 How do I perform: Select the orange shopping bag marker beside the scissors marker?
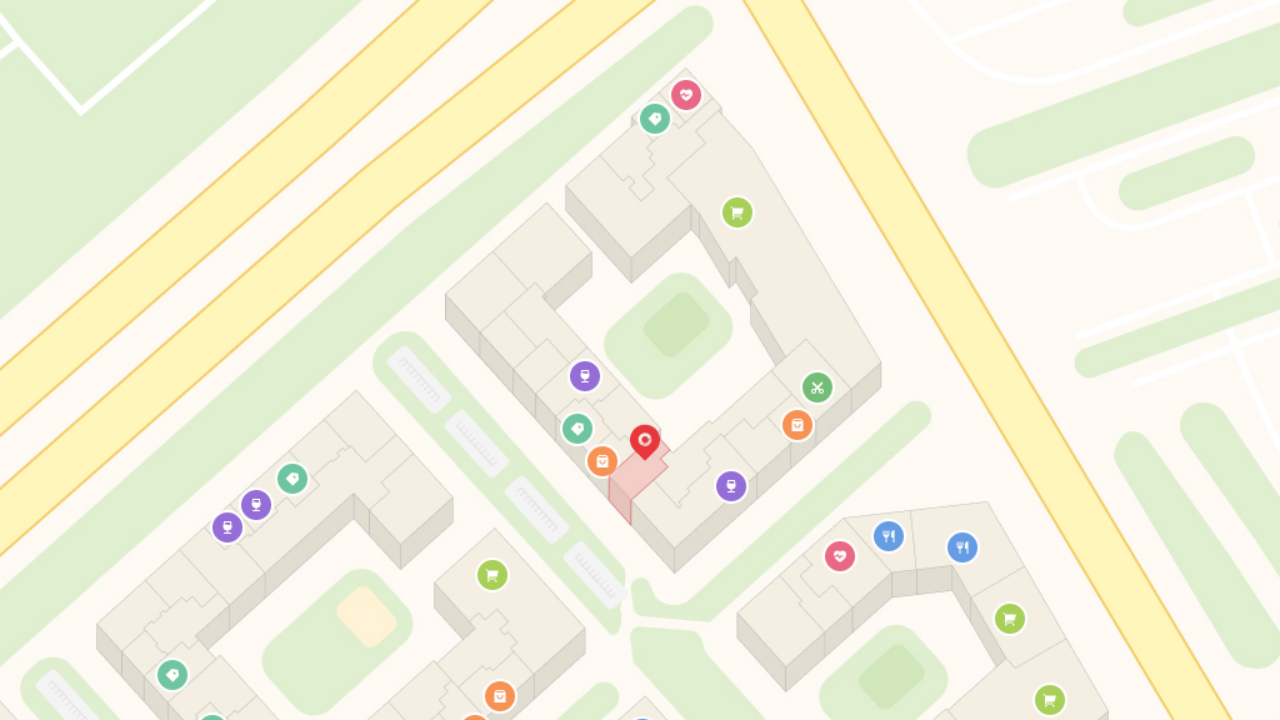pyautogui.click(x=797, y=425)
